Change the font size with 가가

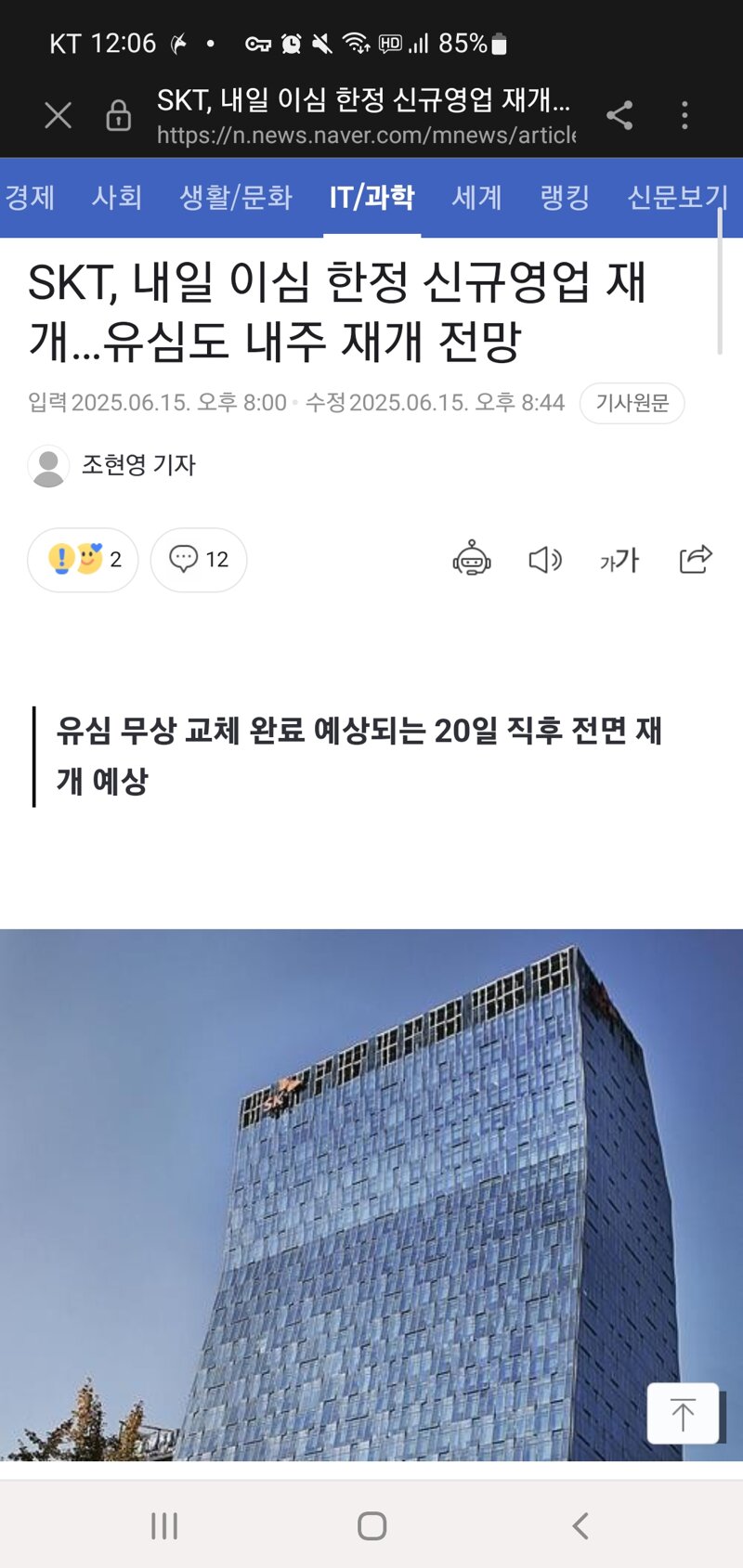(x=619, y=560)
